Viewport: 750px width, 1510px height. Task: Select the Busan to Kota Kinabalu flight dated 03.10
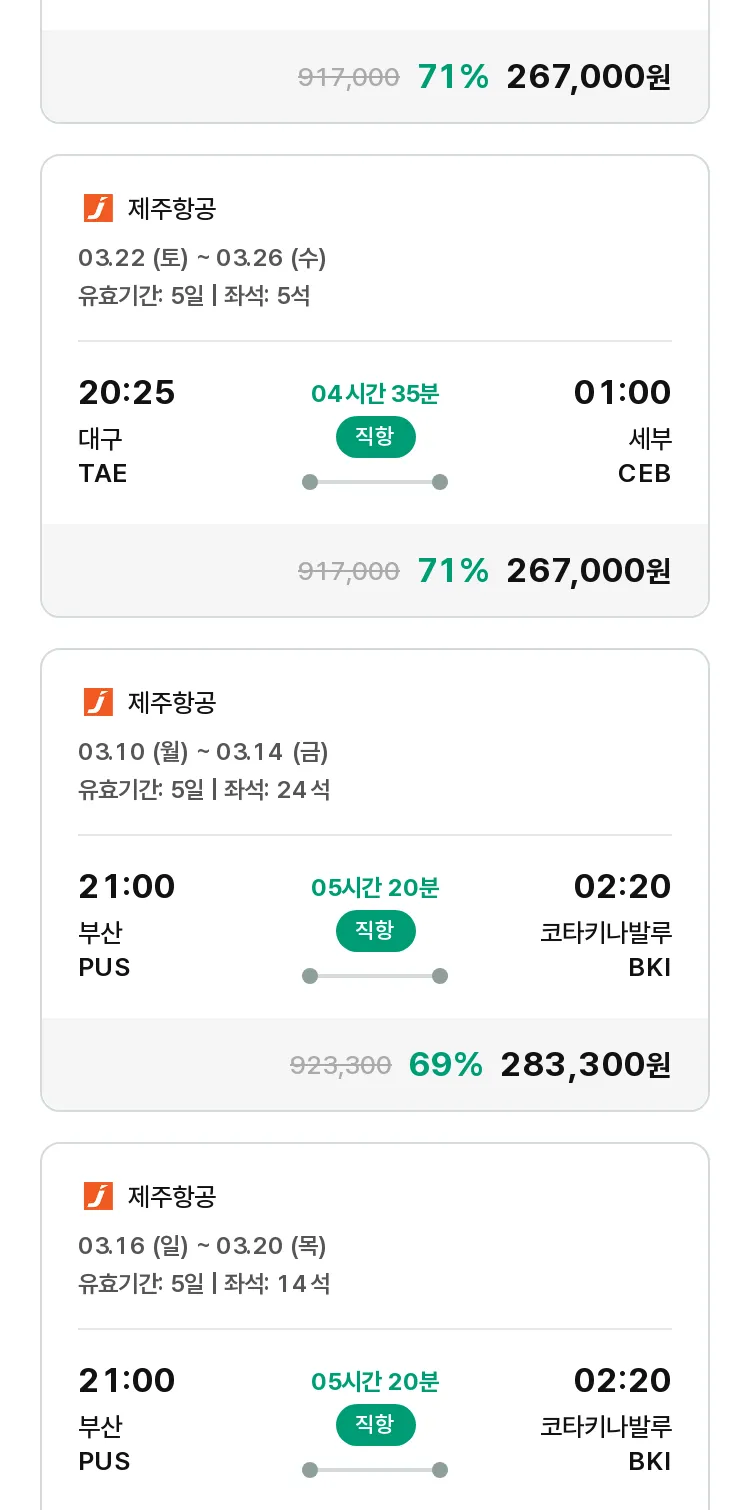375,880
